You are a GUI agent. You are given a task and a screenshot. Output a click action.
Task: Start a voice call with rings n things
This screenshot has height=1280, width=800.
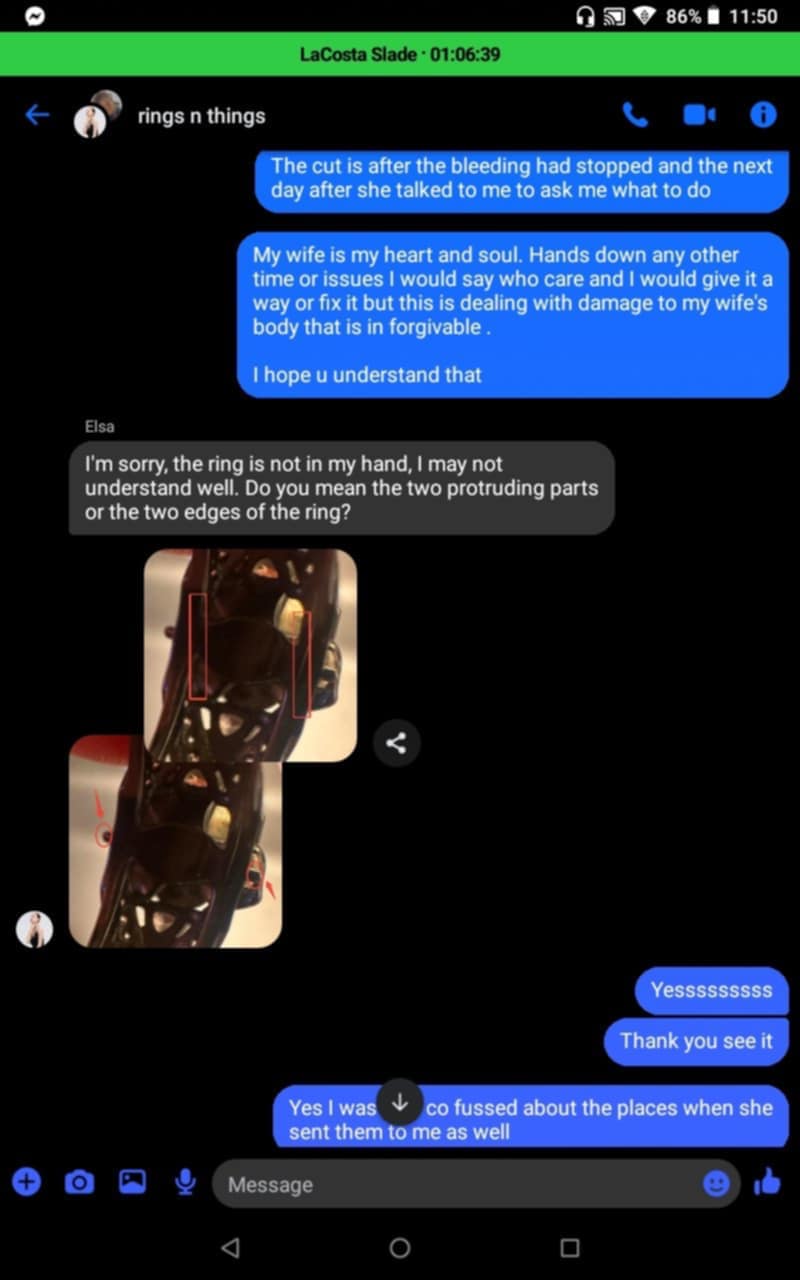[x=635, y=115]
